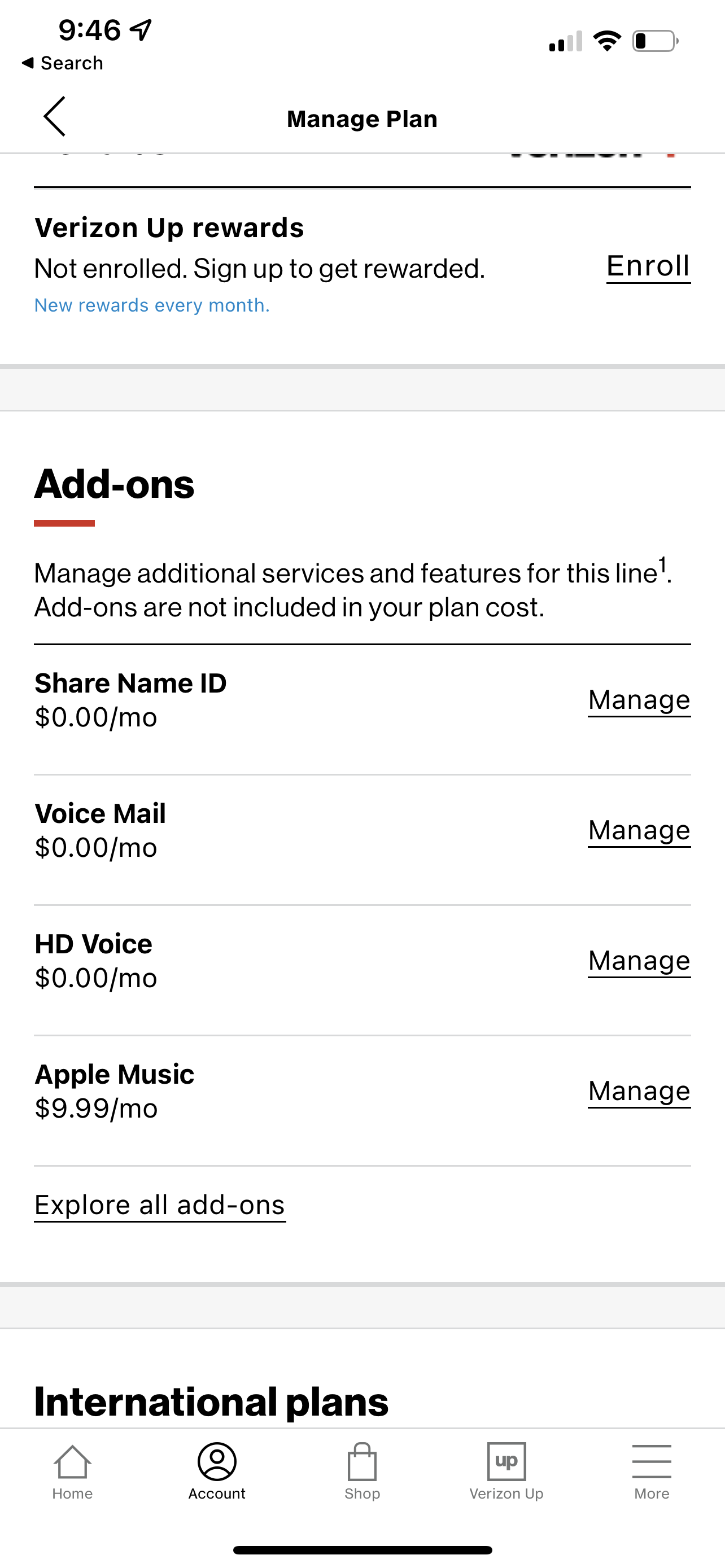Enroll in Verizon Up rewards
This screenshot has height=1568, width=725.
(648, 266)
